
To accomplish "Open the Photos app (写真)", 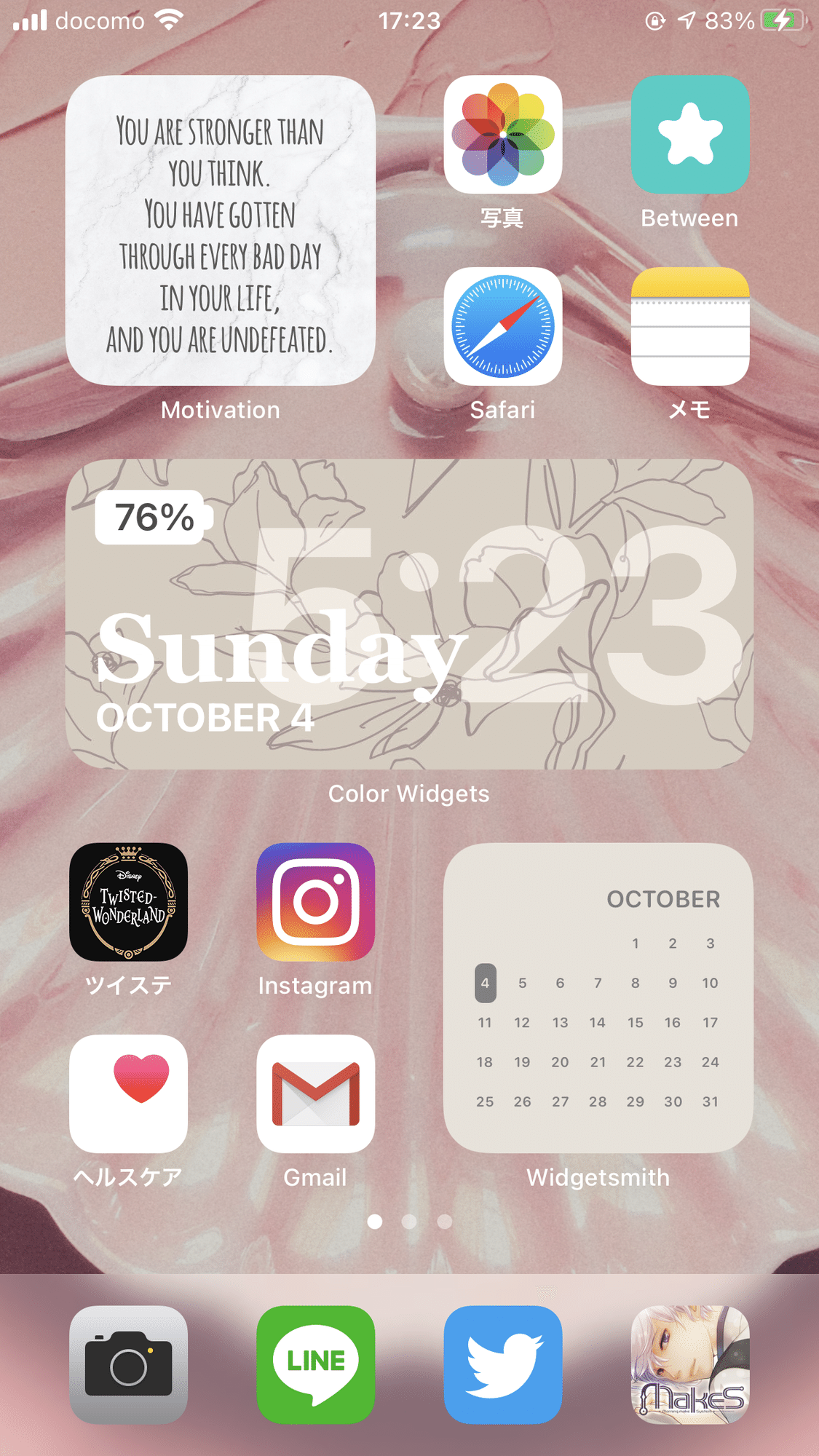I will [x=502, y=135].
